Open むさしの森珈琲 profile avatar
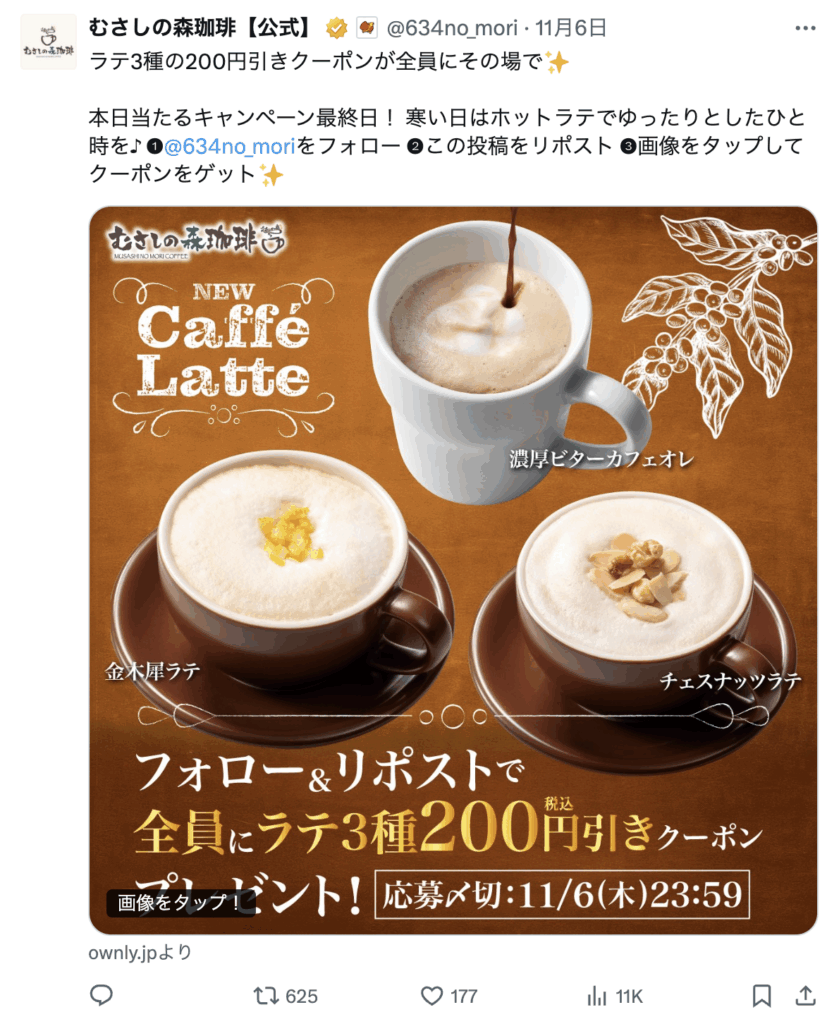Image resolution: width=839 pixels, height=1024 pixels. (47, 42)
